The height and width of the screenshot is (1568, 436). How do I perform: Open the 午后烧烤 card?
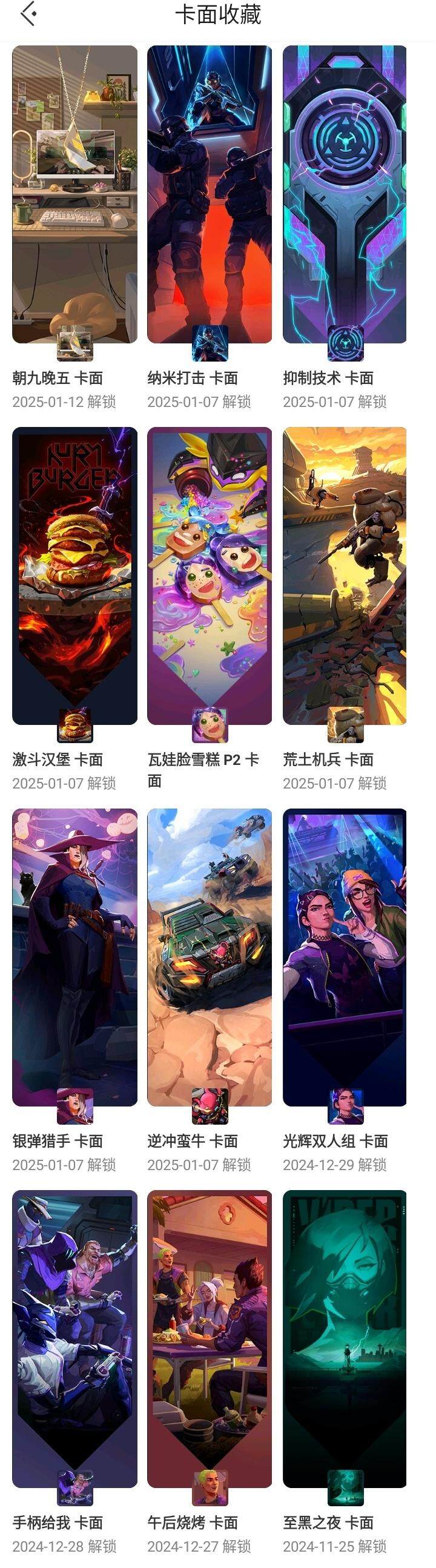point(210,1338)
